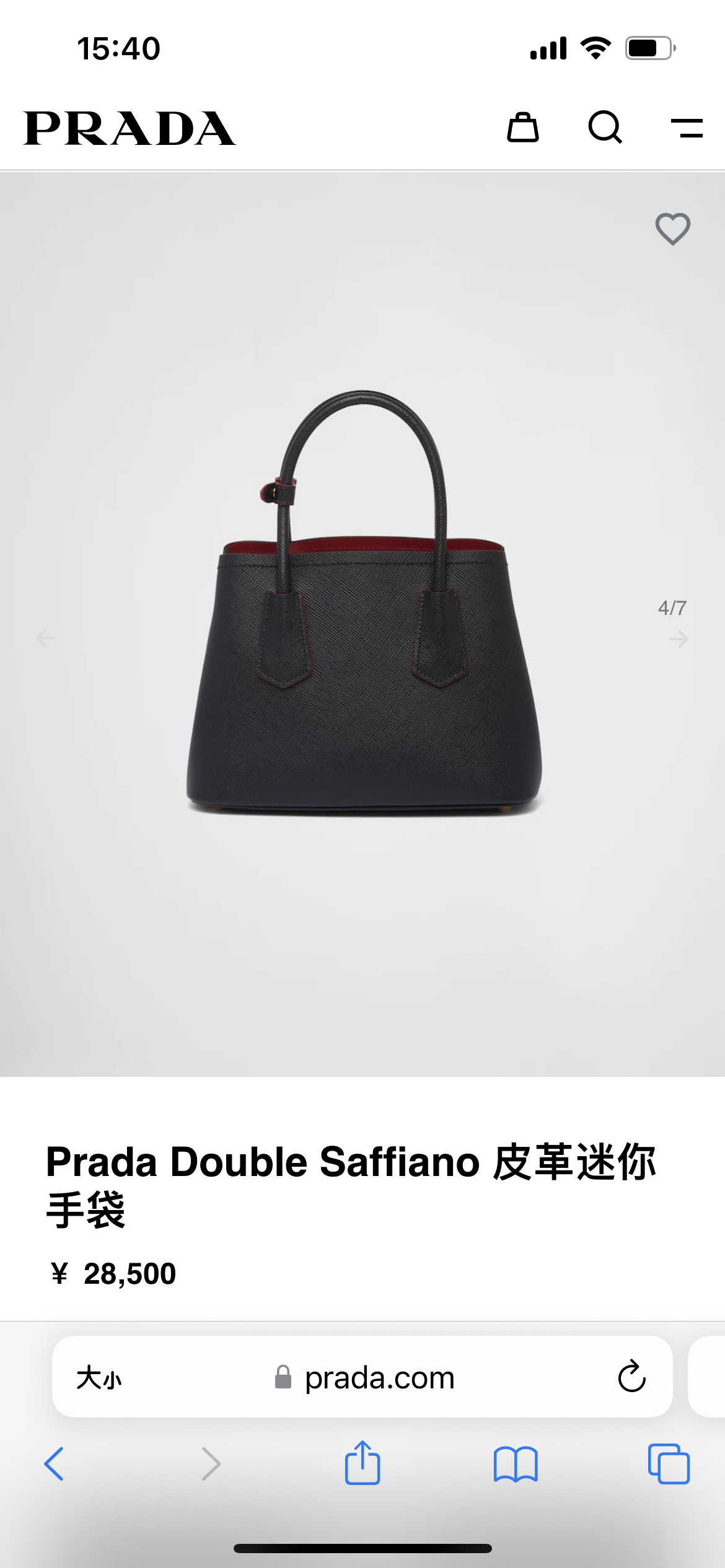Show previous product image

click(45, 638)
